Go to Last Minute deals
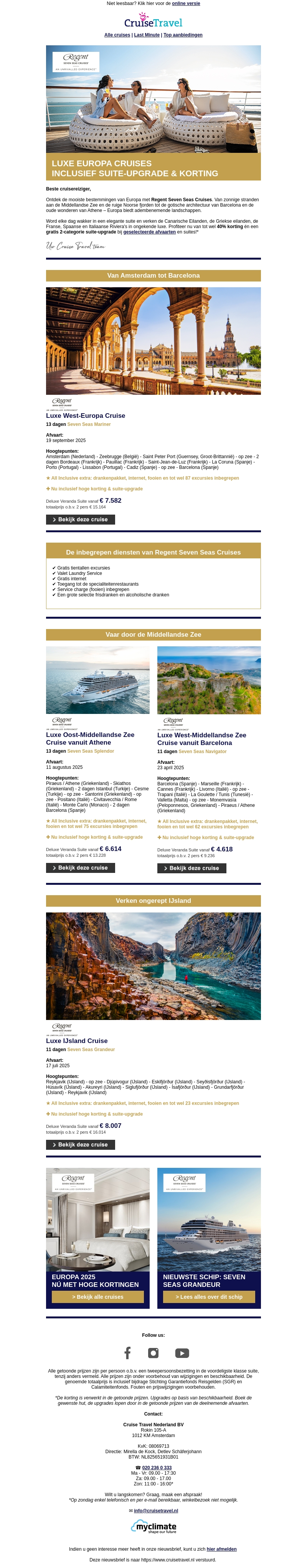The height and width of the screenshot is (1568, 307). [x=147, y=35]
